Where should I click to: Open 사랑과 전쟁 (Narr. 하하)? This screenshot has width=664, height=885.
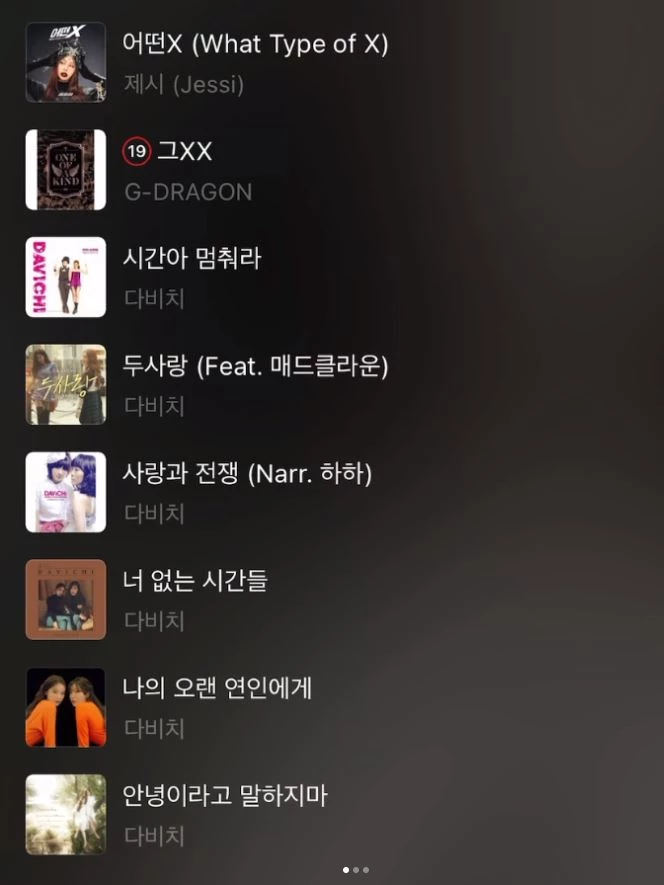pos(246,474)
